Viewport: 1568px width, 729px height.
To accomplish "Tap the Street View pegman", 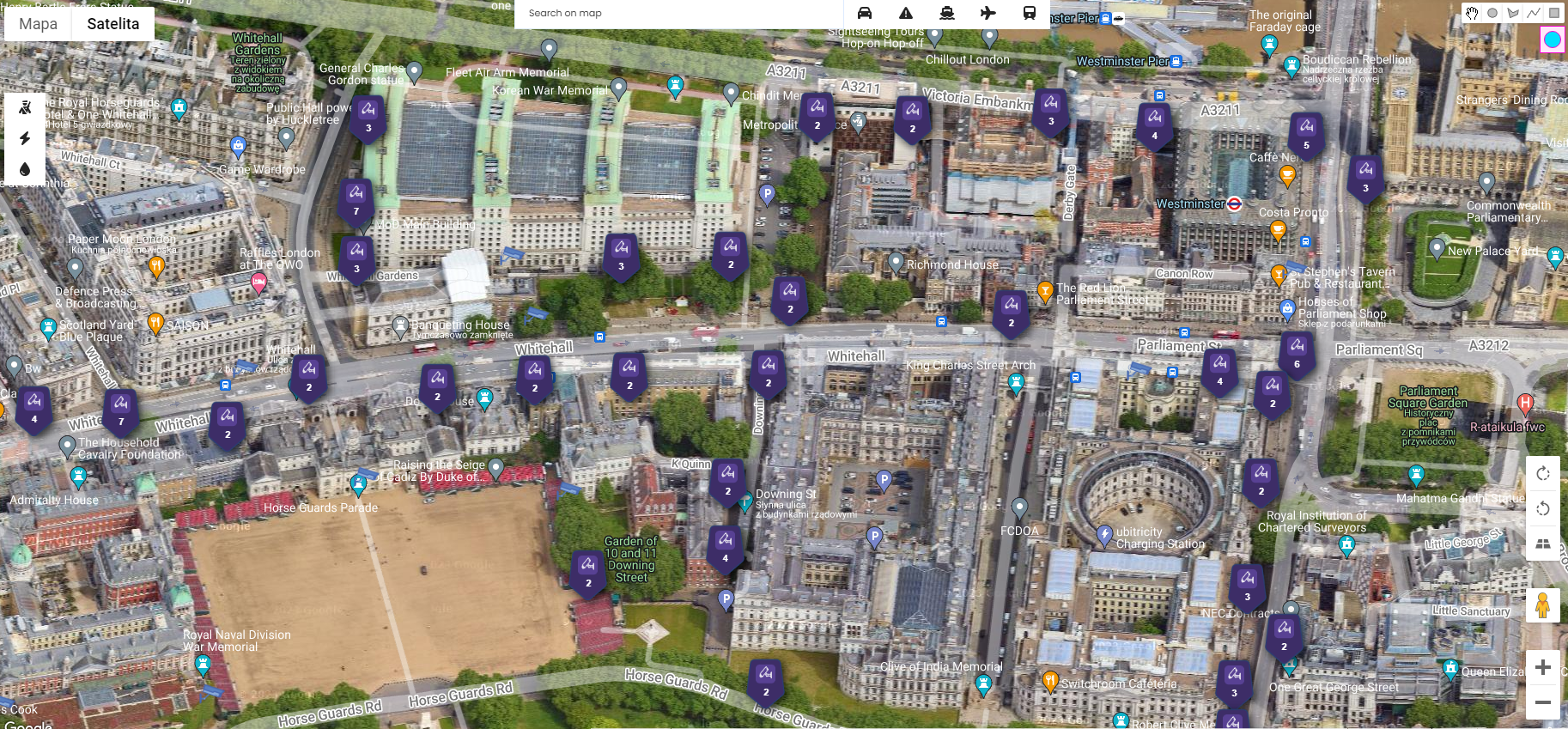I will coord(1543,605).
